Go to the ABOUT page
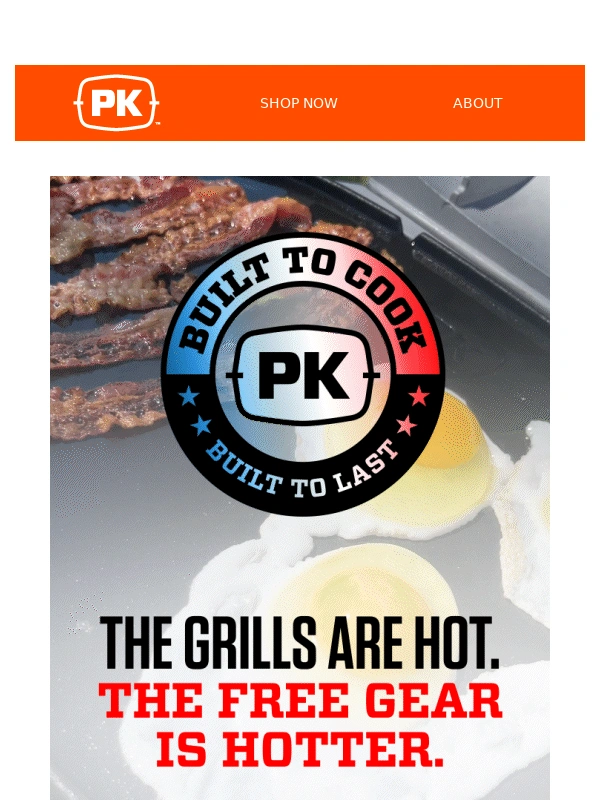Screen dimensions: 600x800 pyautogui.click(x=477, y=103)
